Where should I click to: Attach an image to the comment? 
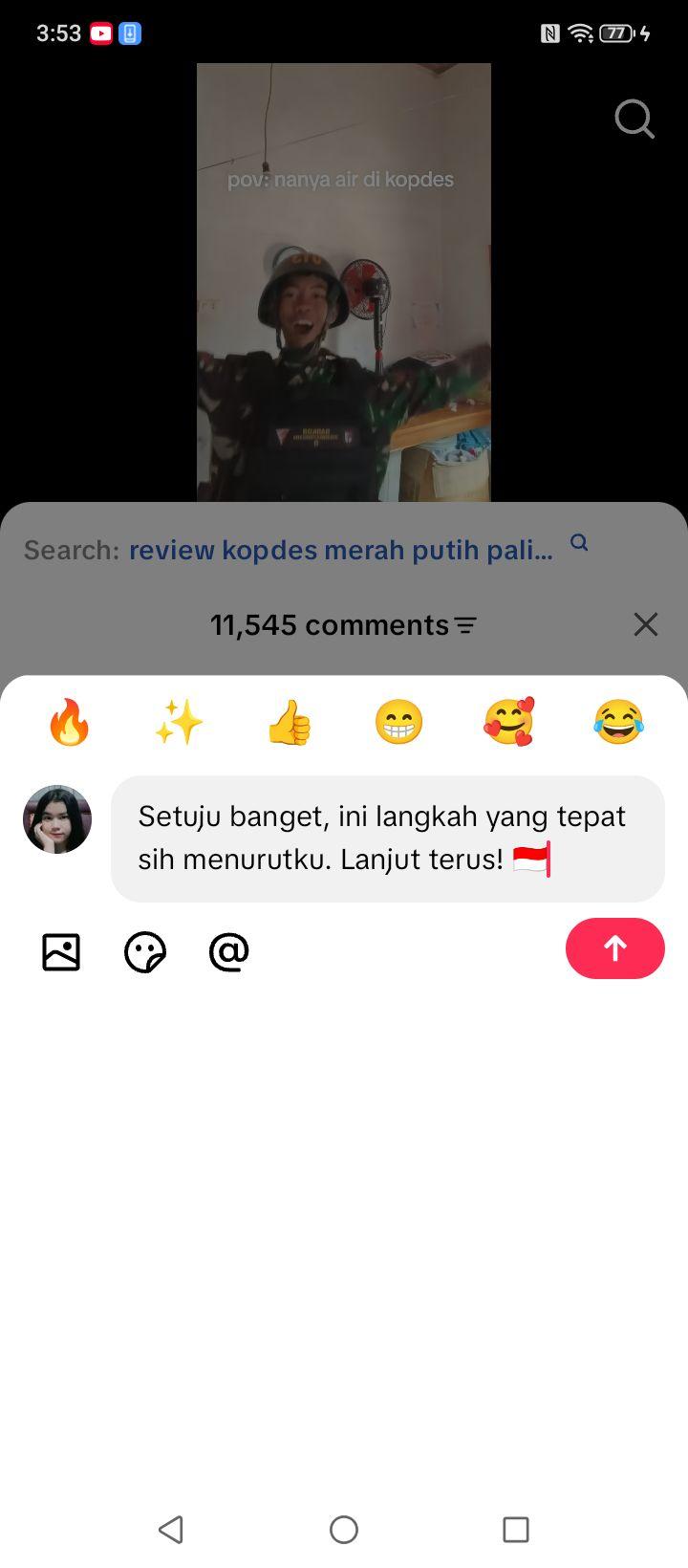(61, 952)
